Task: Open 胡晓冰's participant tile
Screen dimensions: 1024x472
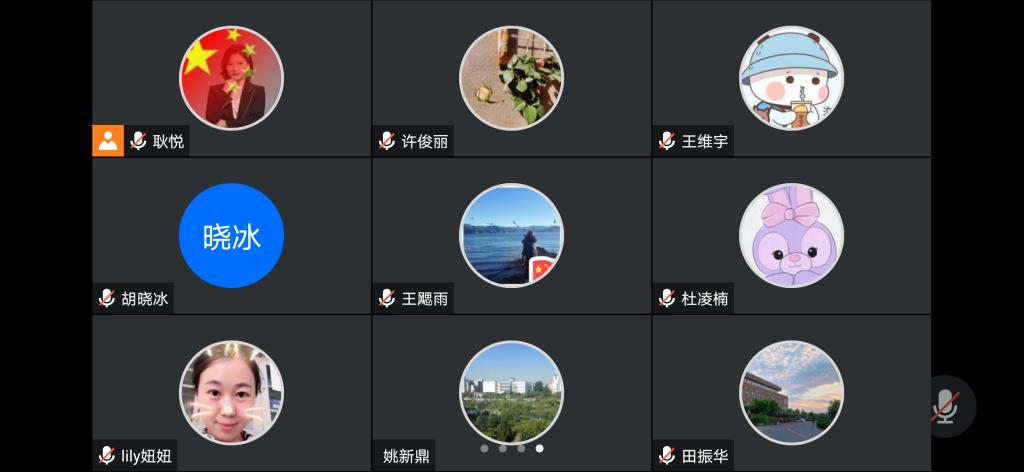Action: coord(231,236)
